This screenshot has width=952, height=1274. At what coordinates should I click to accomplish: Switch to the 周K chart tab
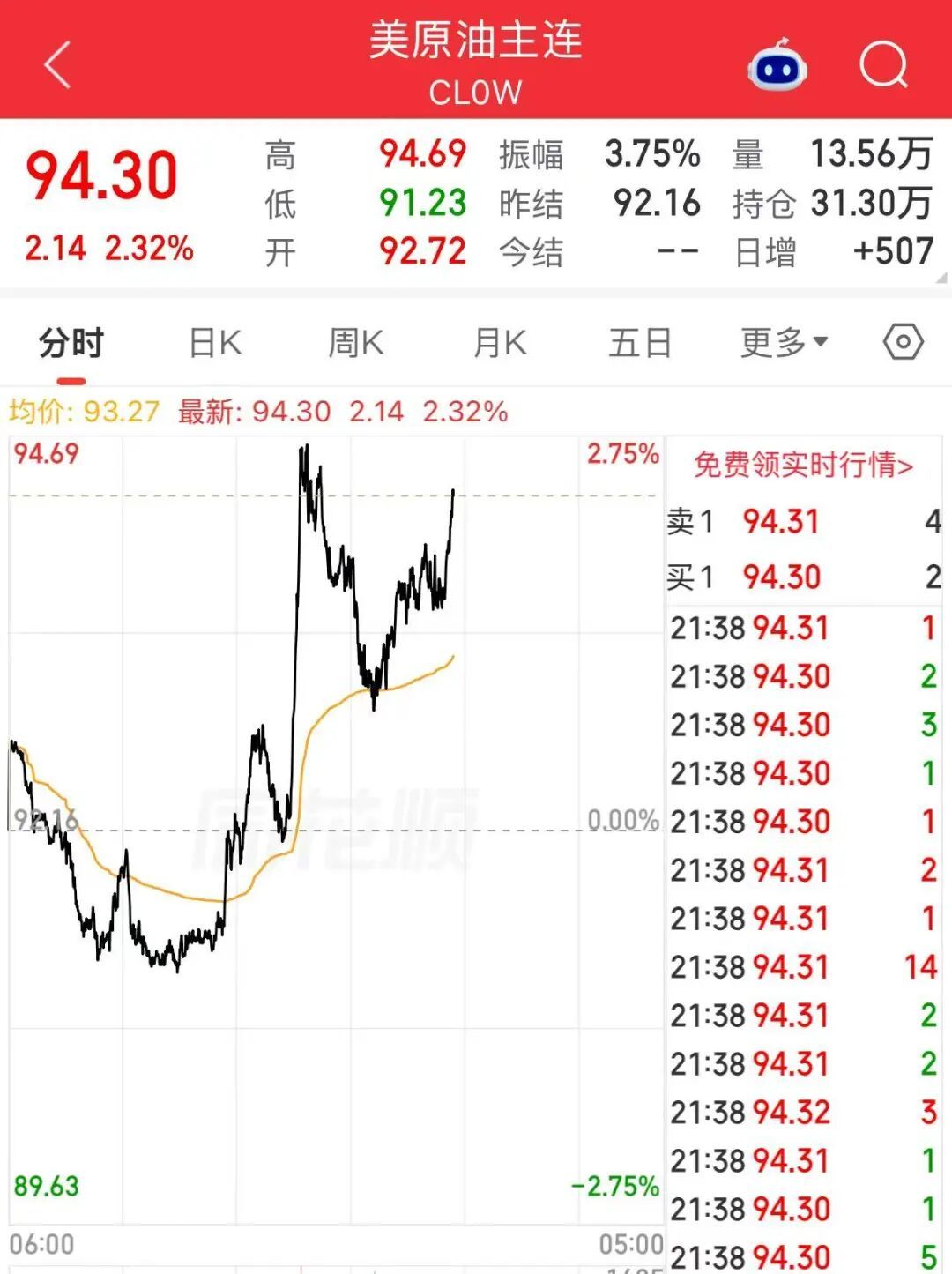tap(356, 342)
